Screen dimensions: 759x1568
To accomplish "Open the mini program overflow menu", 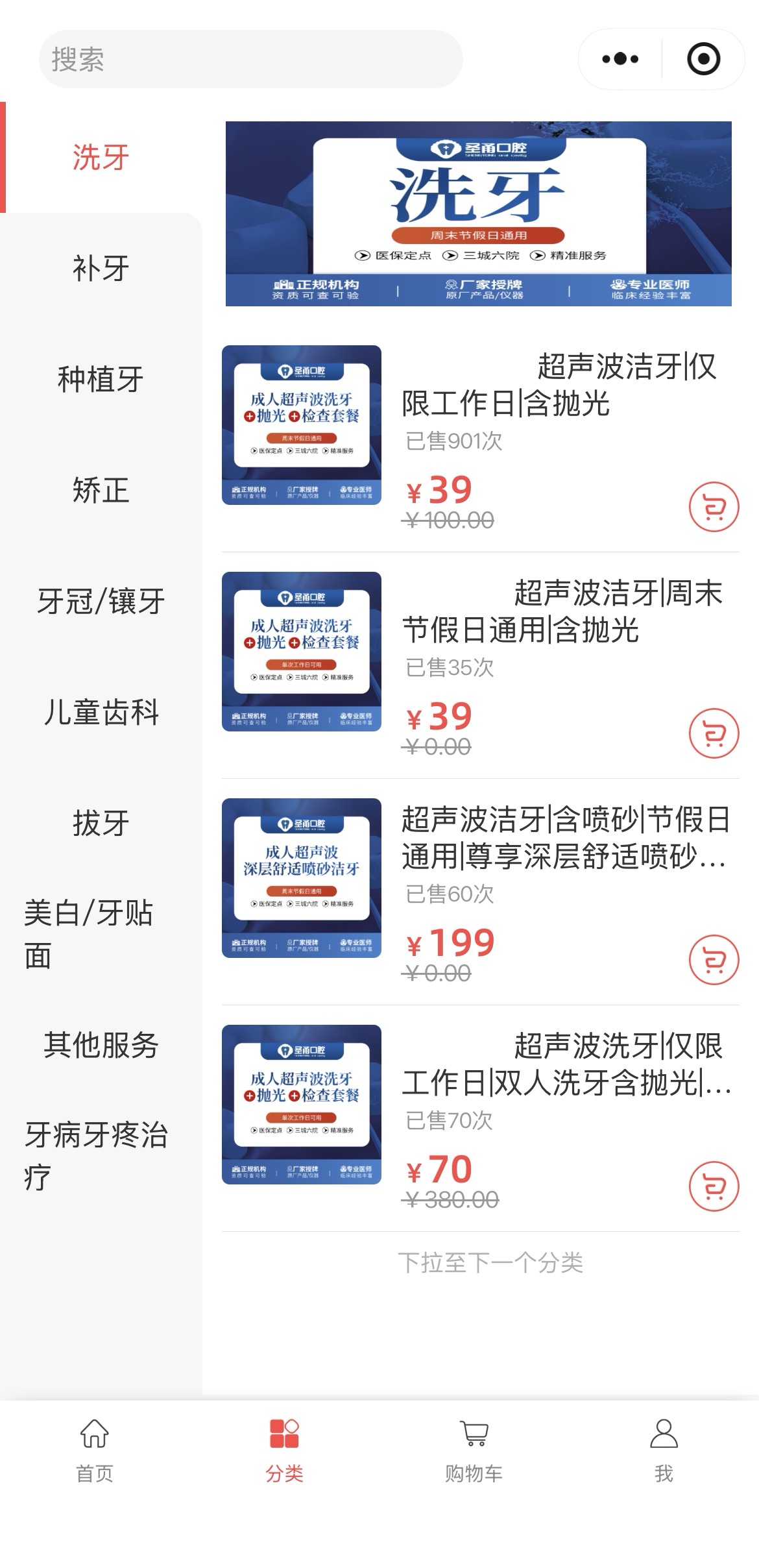I will 620,59.
